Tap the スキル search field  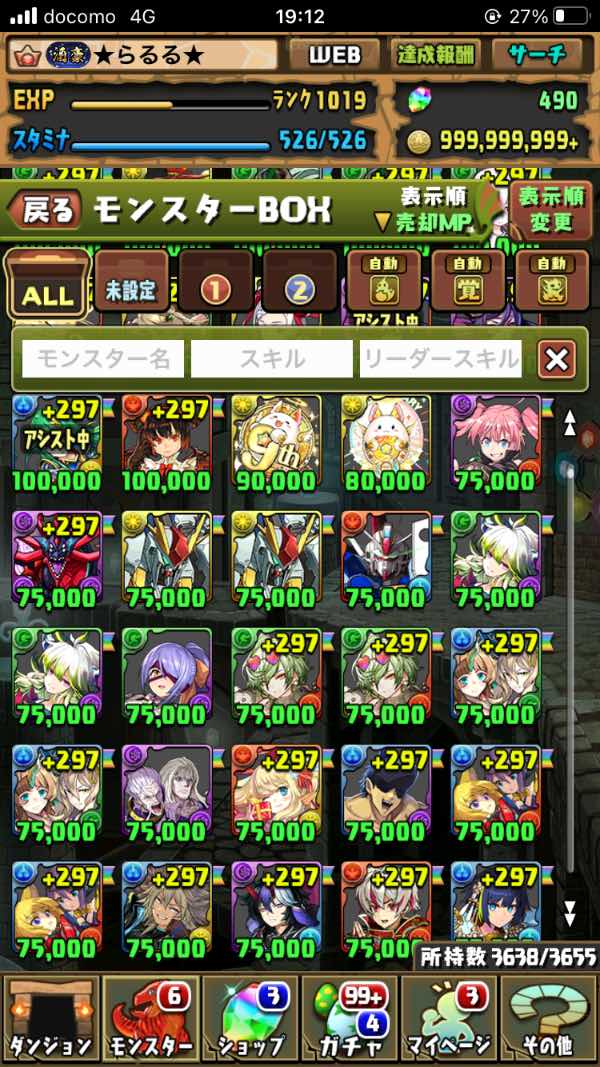click(271, 359)
